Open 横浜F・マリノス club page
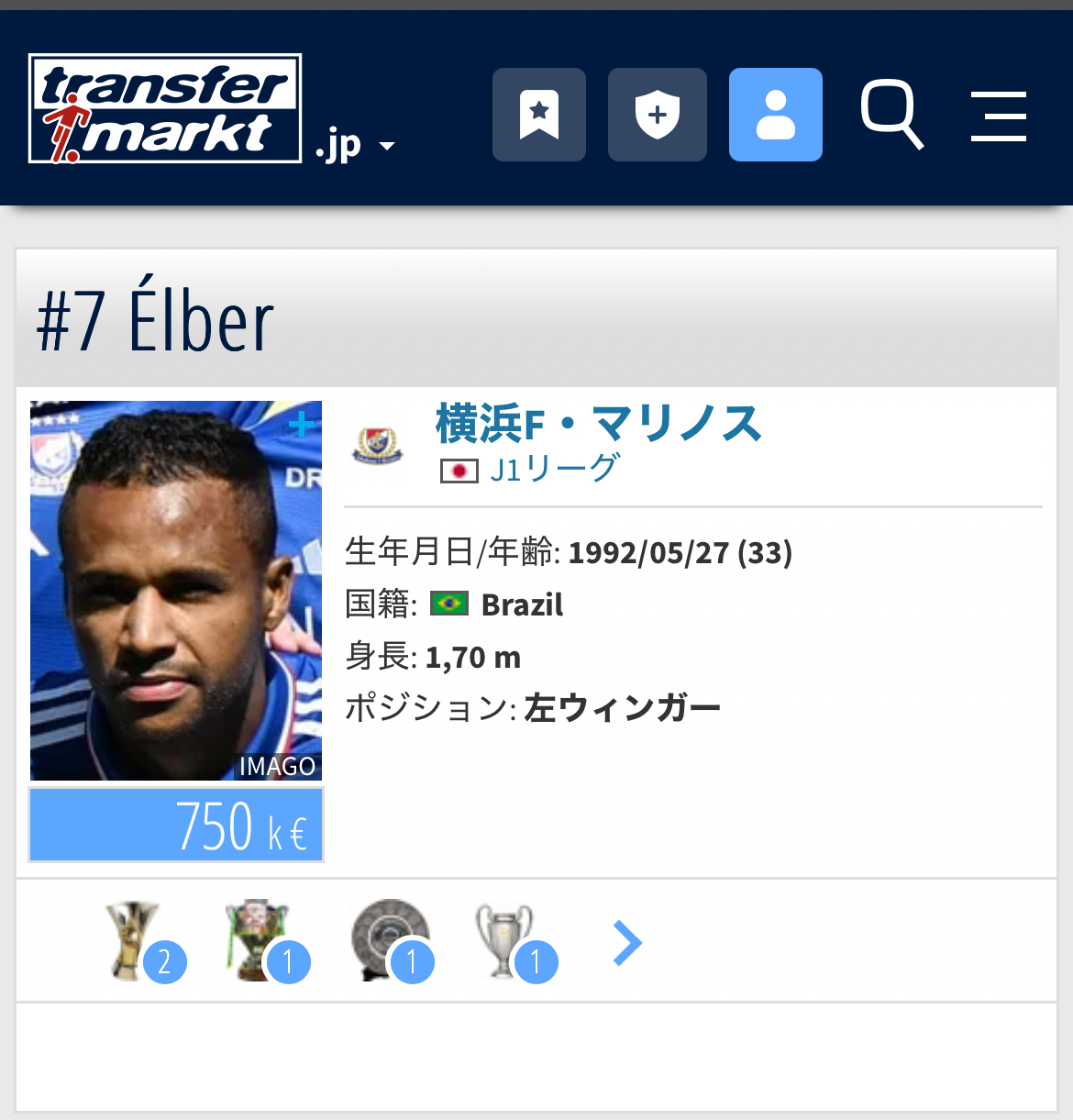The height and width of the screenshot is (1120, 1073). pos(598,424)
